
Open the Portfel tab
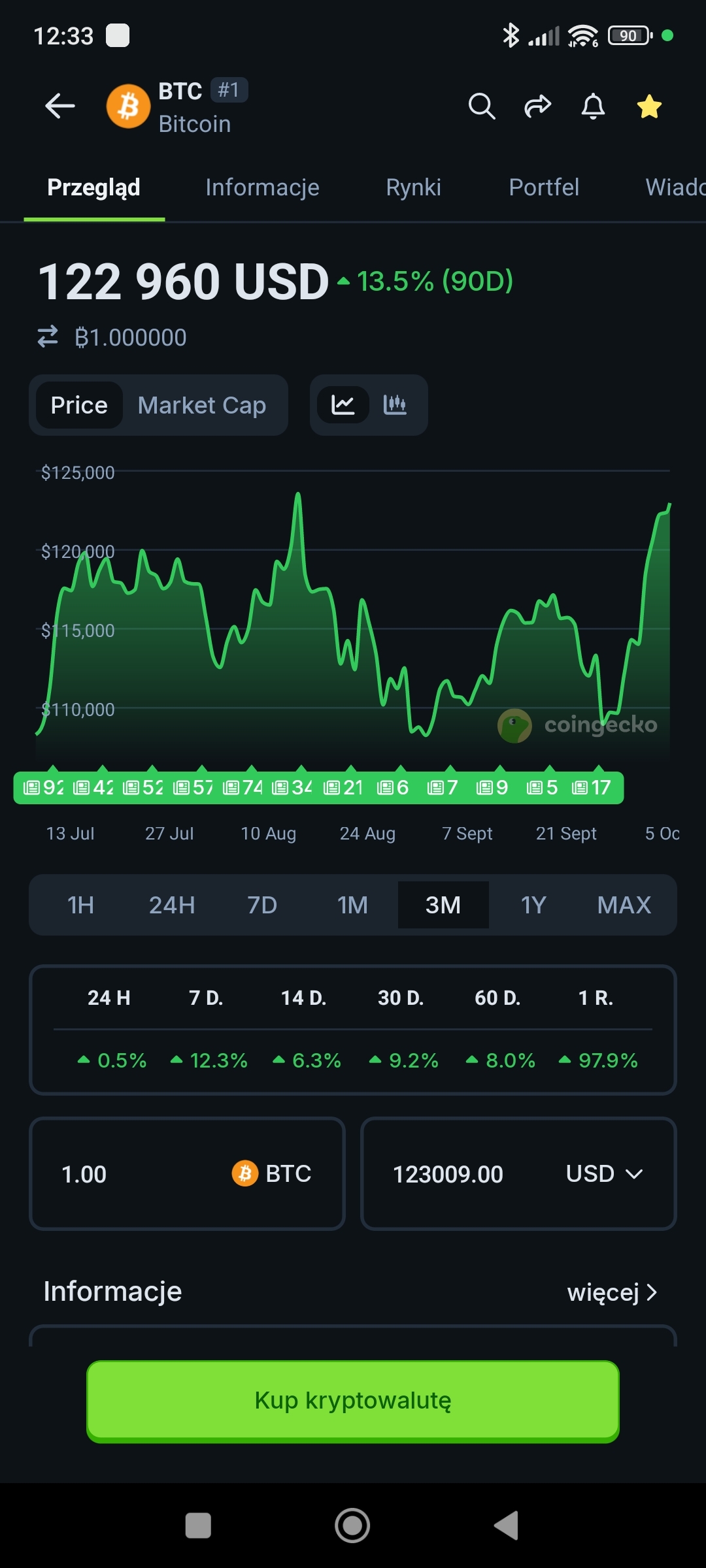click(544, 188)
